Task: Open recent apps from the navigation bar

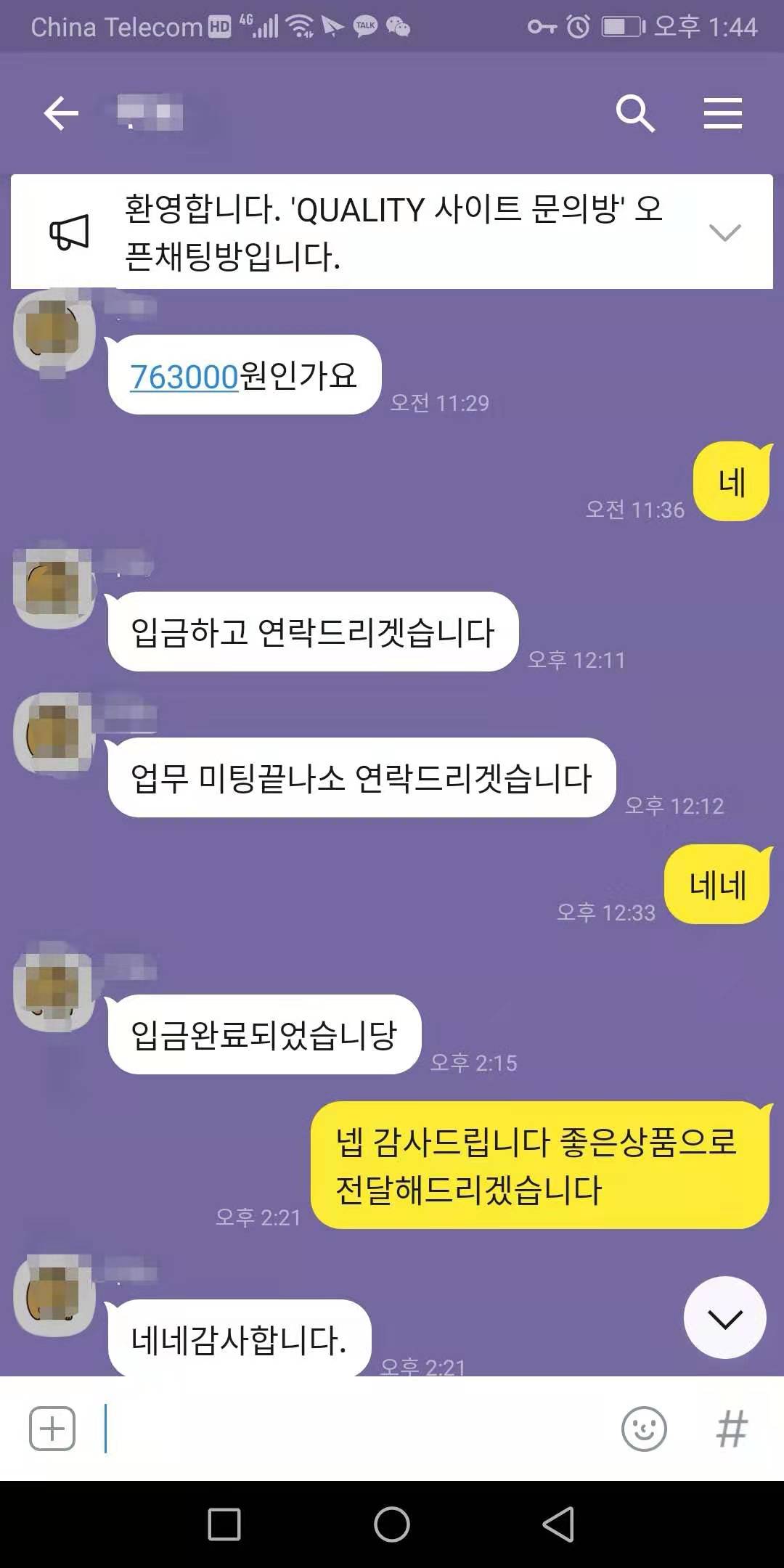Action: click(224, 1524)
